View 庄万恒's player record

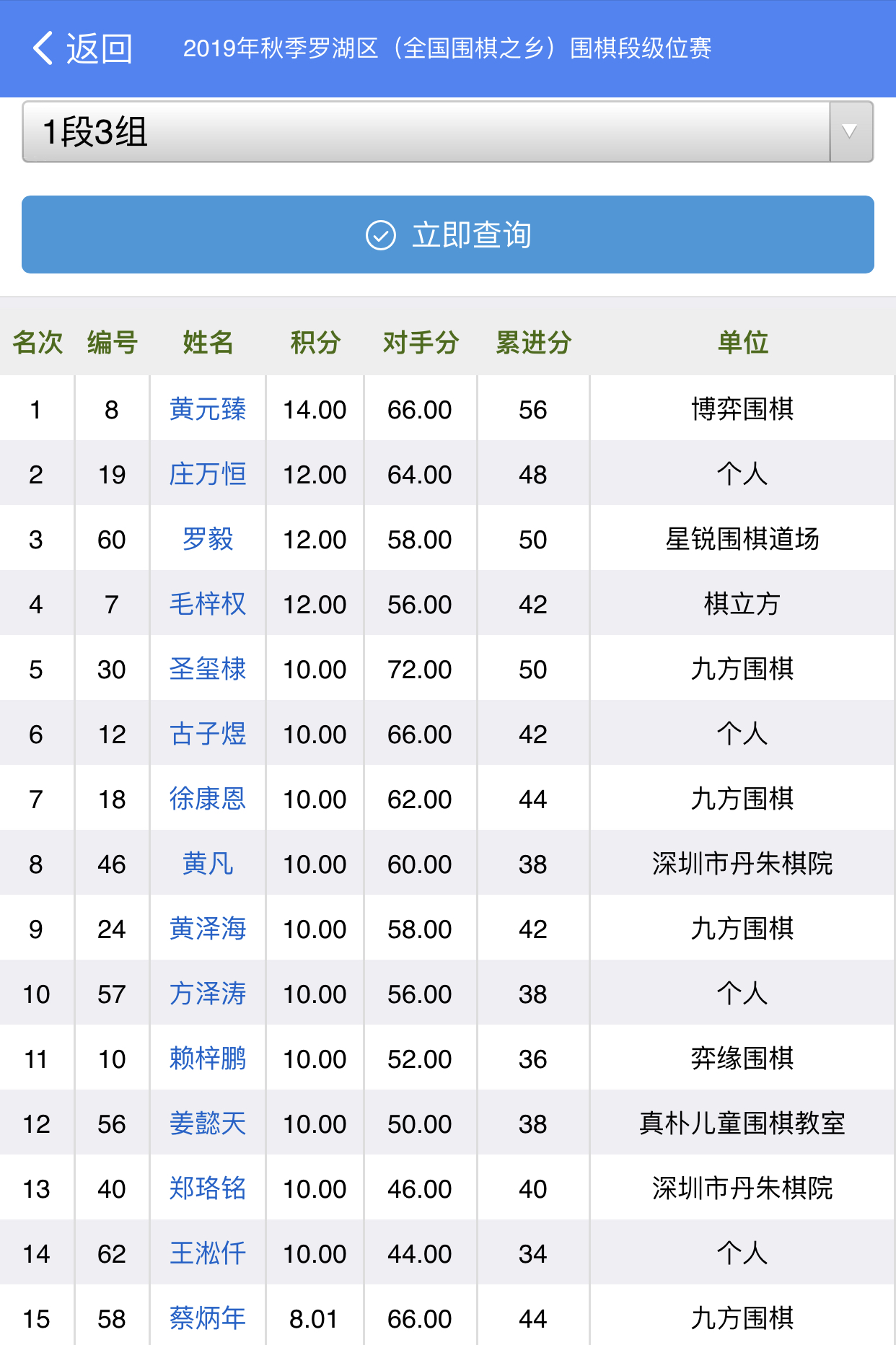[208, 474]
